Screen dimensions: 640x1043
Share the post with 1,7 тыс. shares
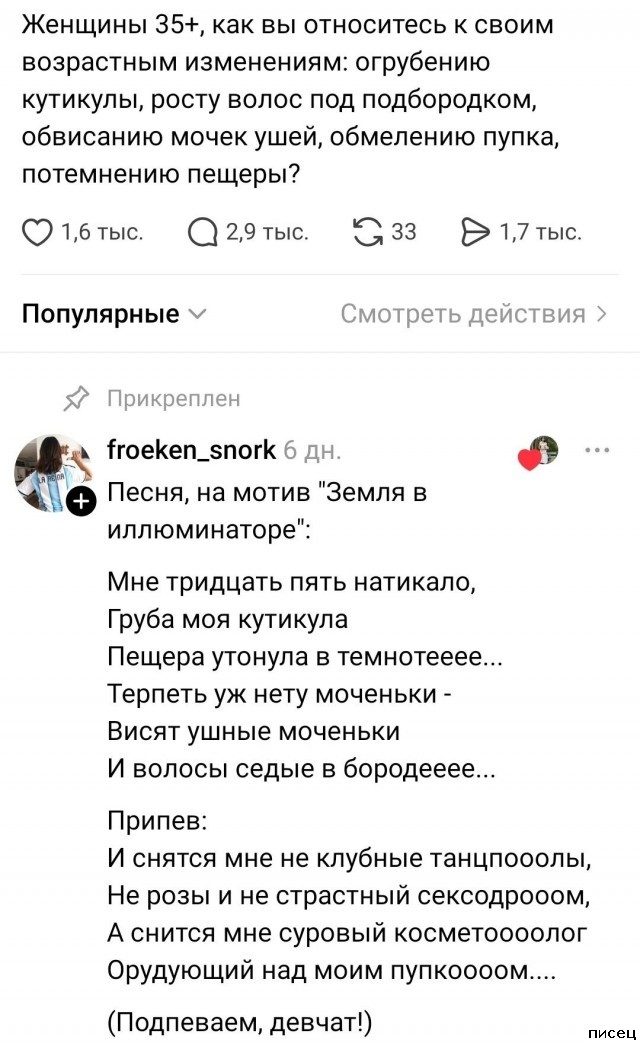click(x=475, y=232)
